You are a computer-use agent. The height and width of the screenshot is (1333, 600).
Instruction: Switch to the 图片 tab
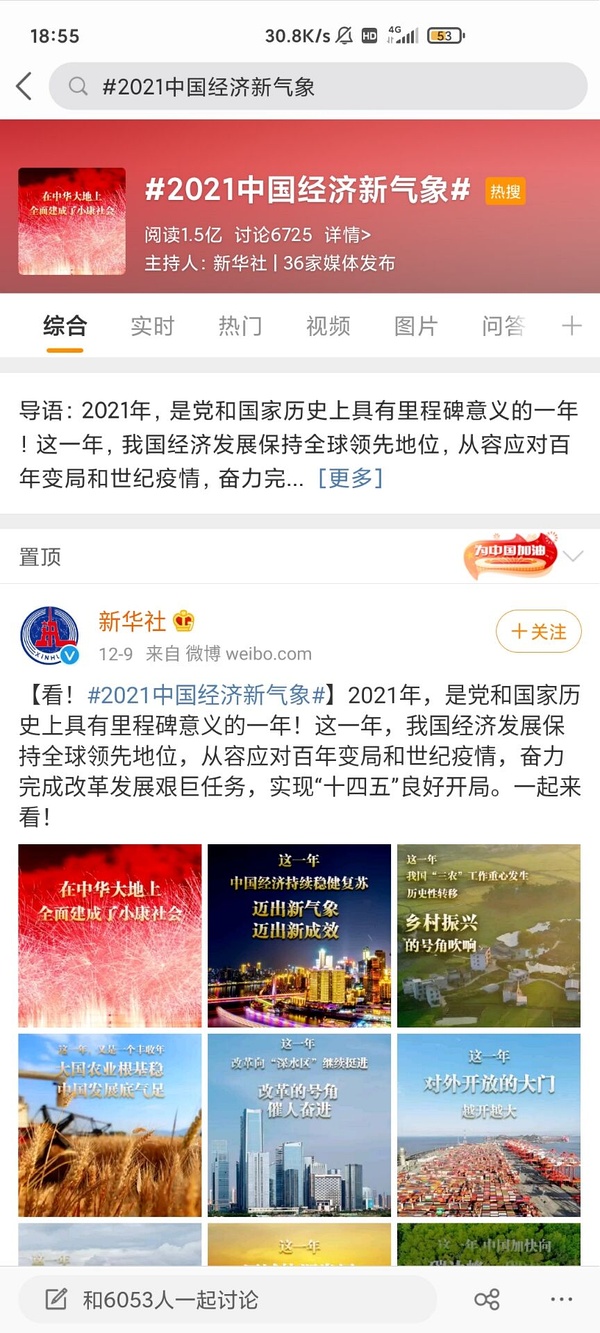point(416,326)
